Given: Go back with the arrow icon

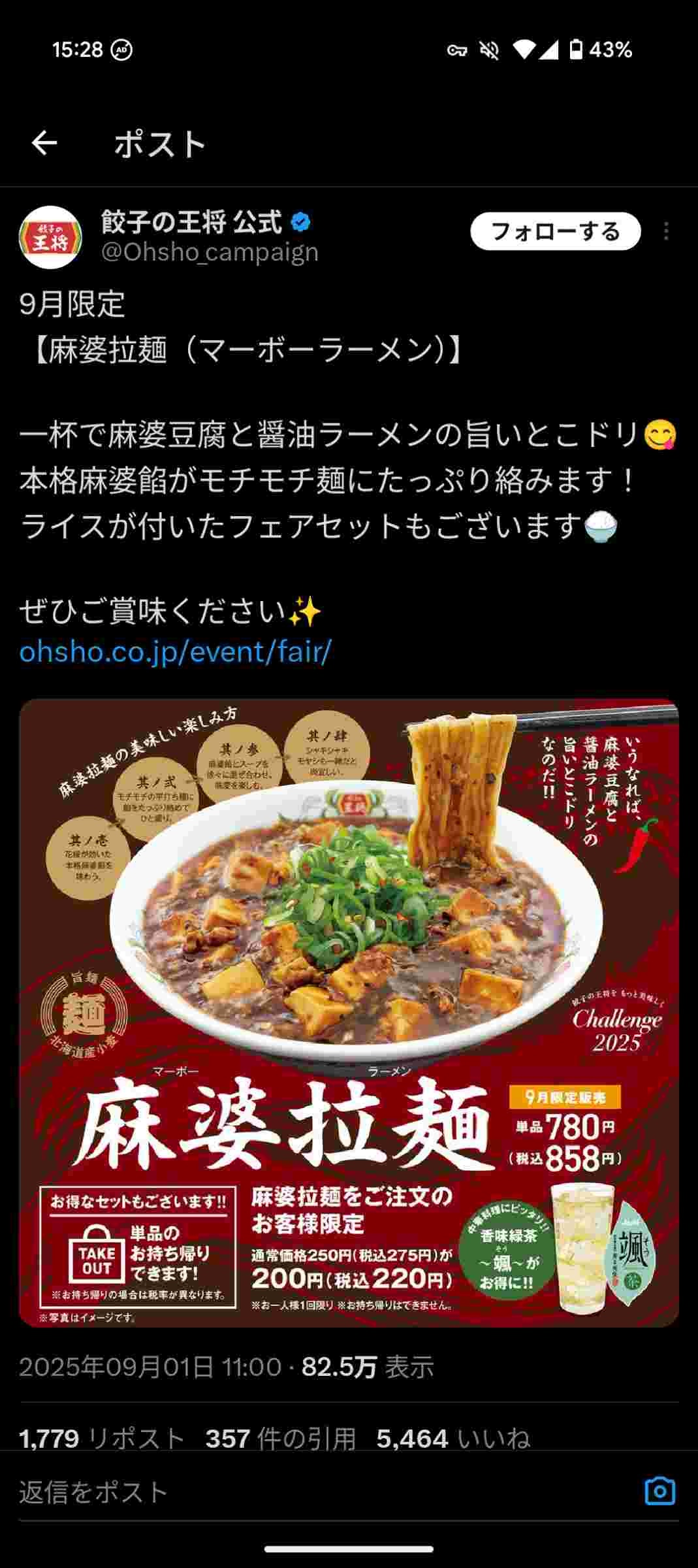Looking at the screenshot, I should (44, 143).
